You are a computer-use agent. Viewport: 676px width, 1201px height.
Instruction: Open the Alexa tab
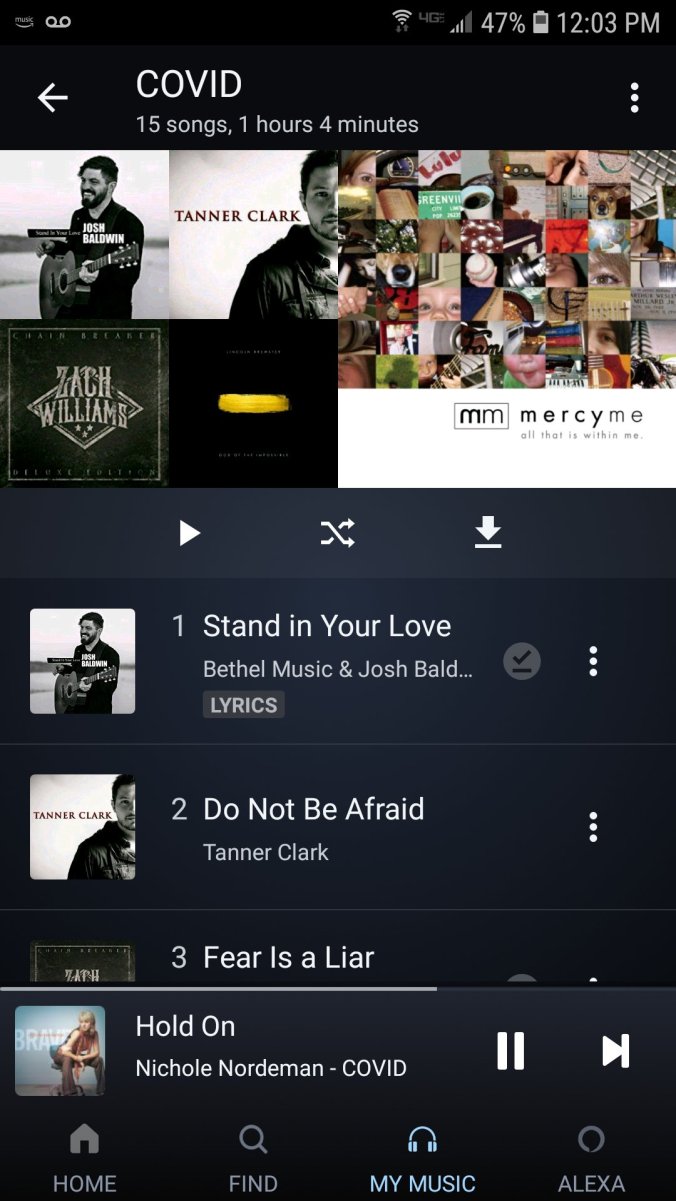[x=591, y=1158]
